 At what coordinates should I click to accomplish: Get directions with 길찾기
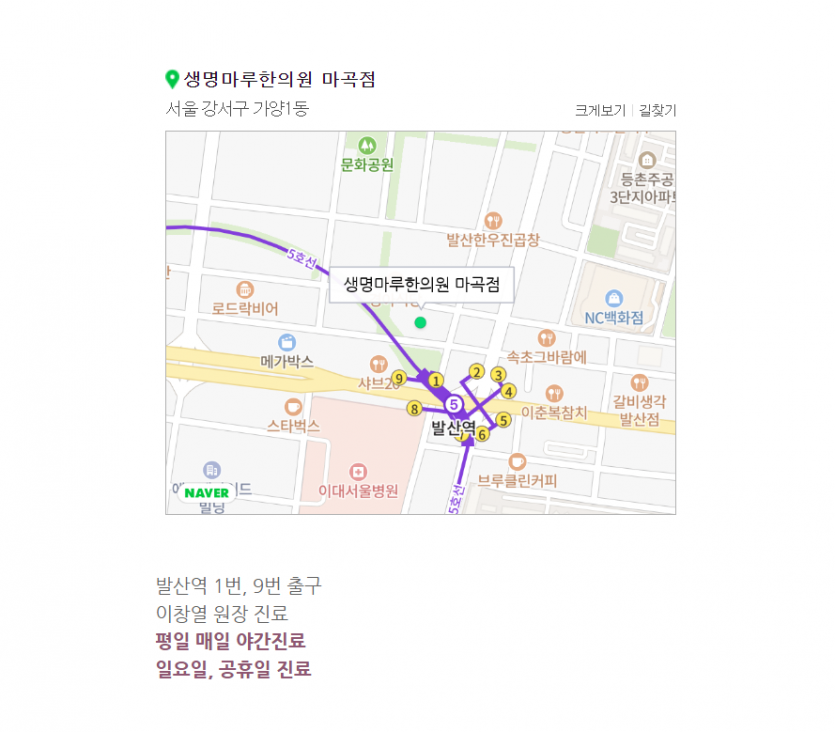[657, 111]
